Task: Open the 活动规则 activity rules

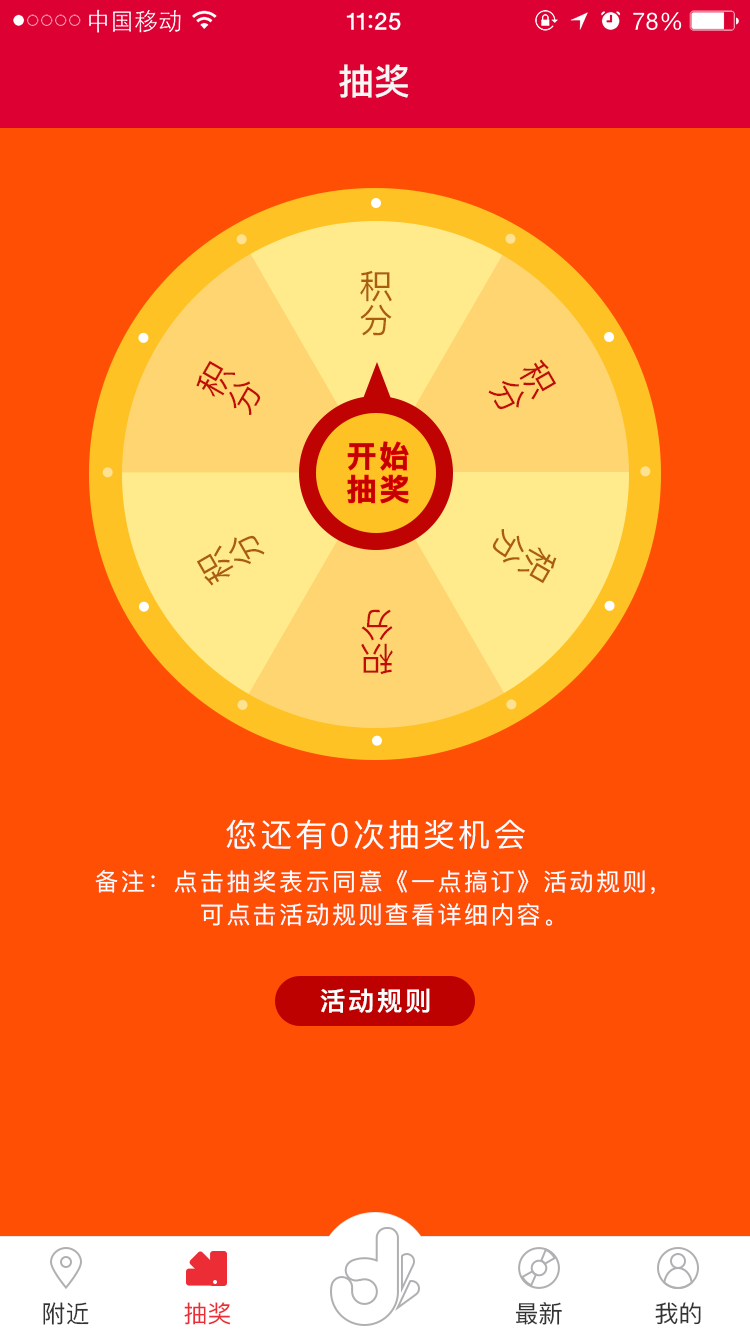Action: [x=375, y=1001]
